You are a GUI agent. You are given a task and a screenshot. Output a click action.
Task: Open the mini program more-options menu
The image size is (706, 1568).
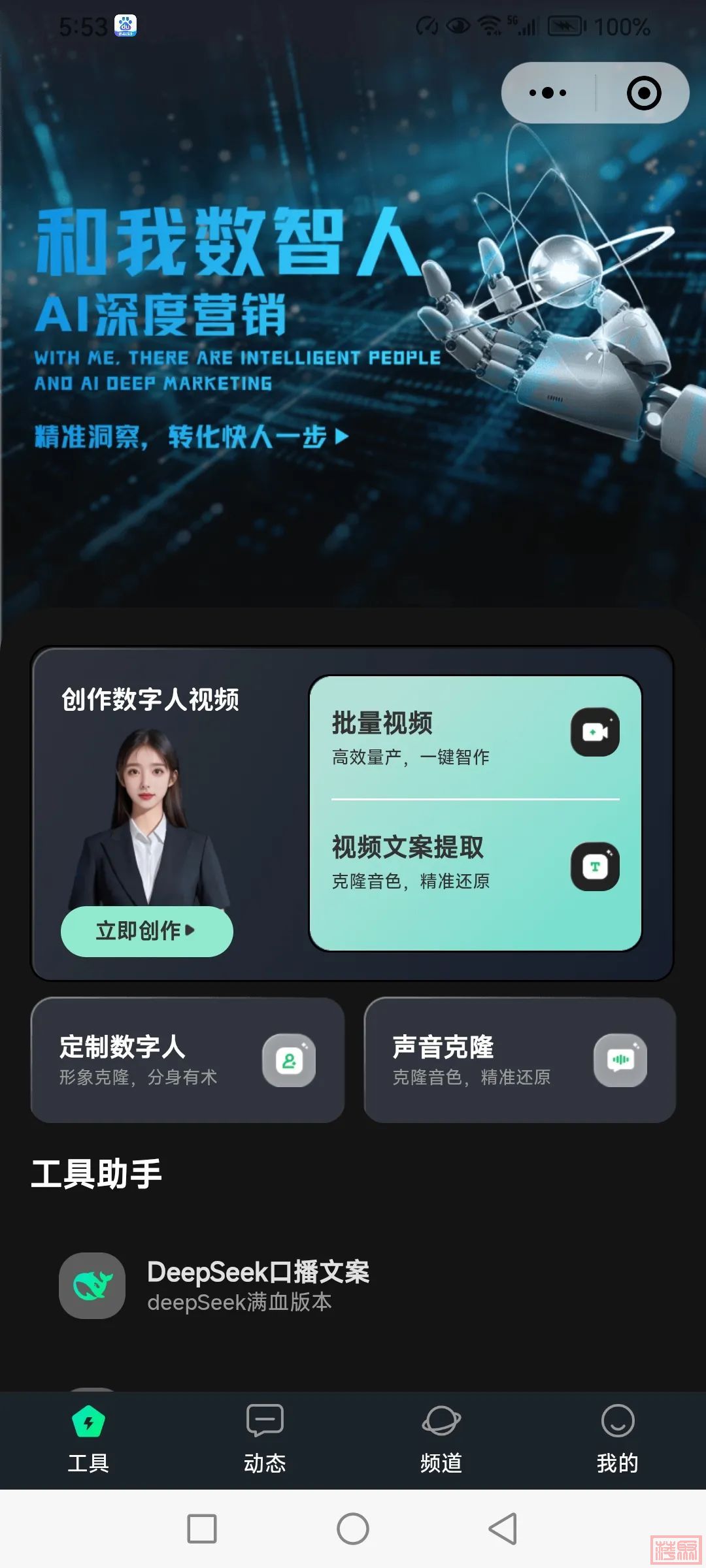pos(548,93)
